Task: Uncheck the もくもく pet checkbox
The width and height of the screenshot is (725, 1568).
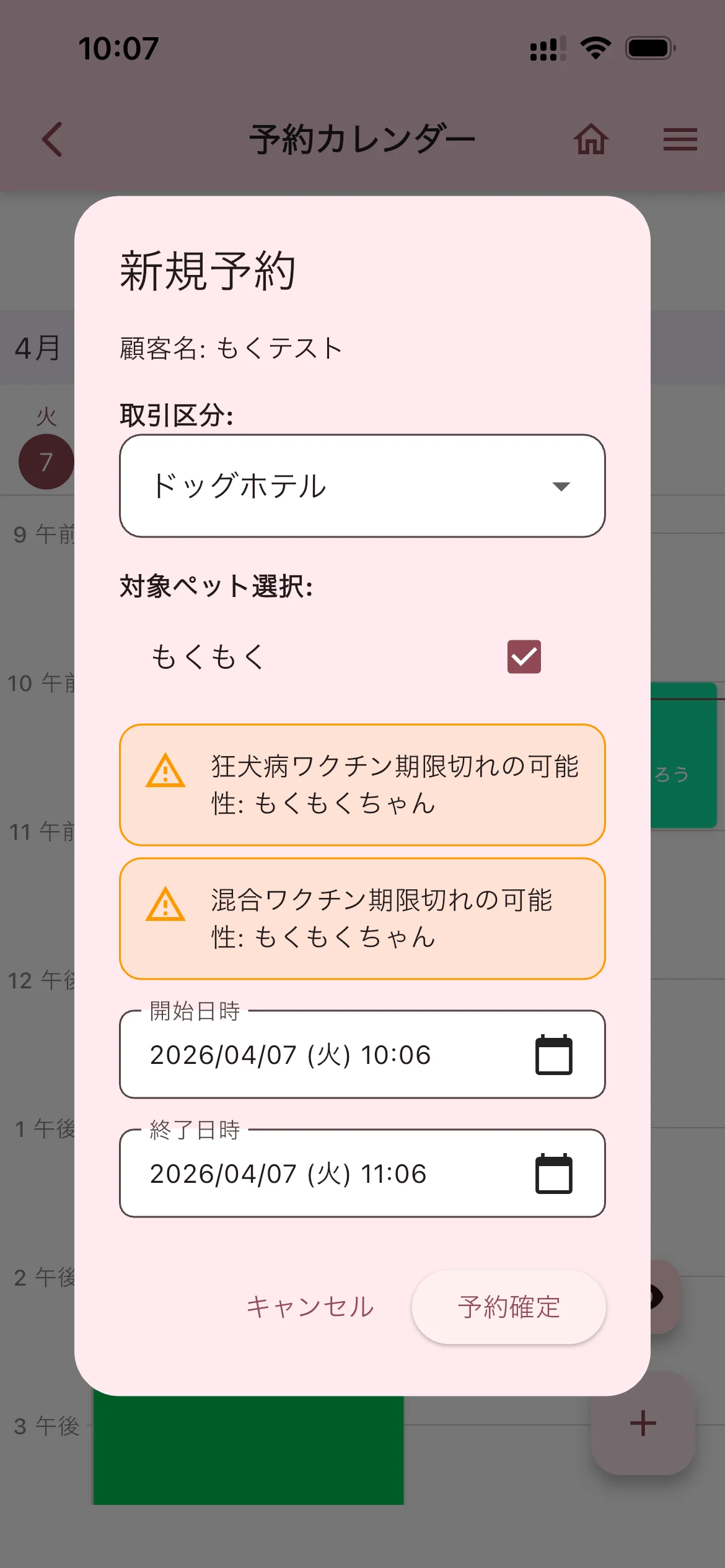Action: coord(524,656)
